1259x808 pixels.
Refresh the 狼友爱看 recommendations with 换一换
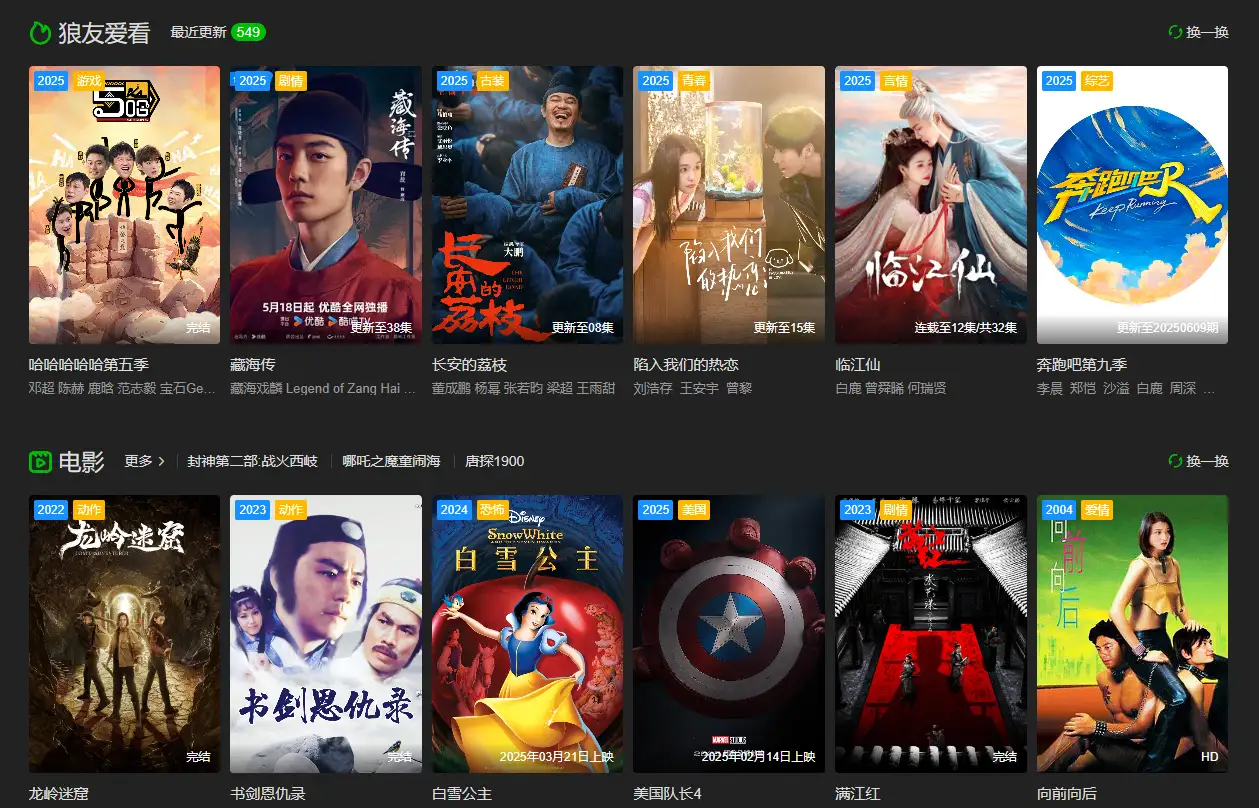[1198, 32]
